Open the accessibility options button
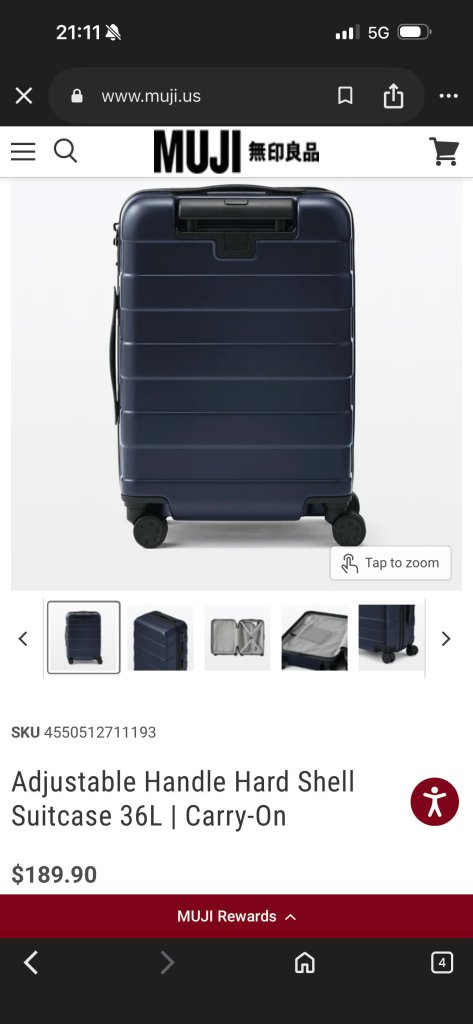473x1024 pixels. 434,801
